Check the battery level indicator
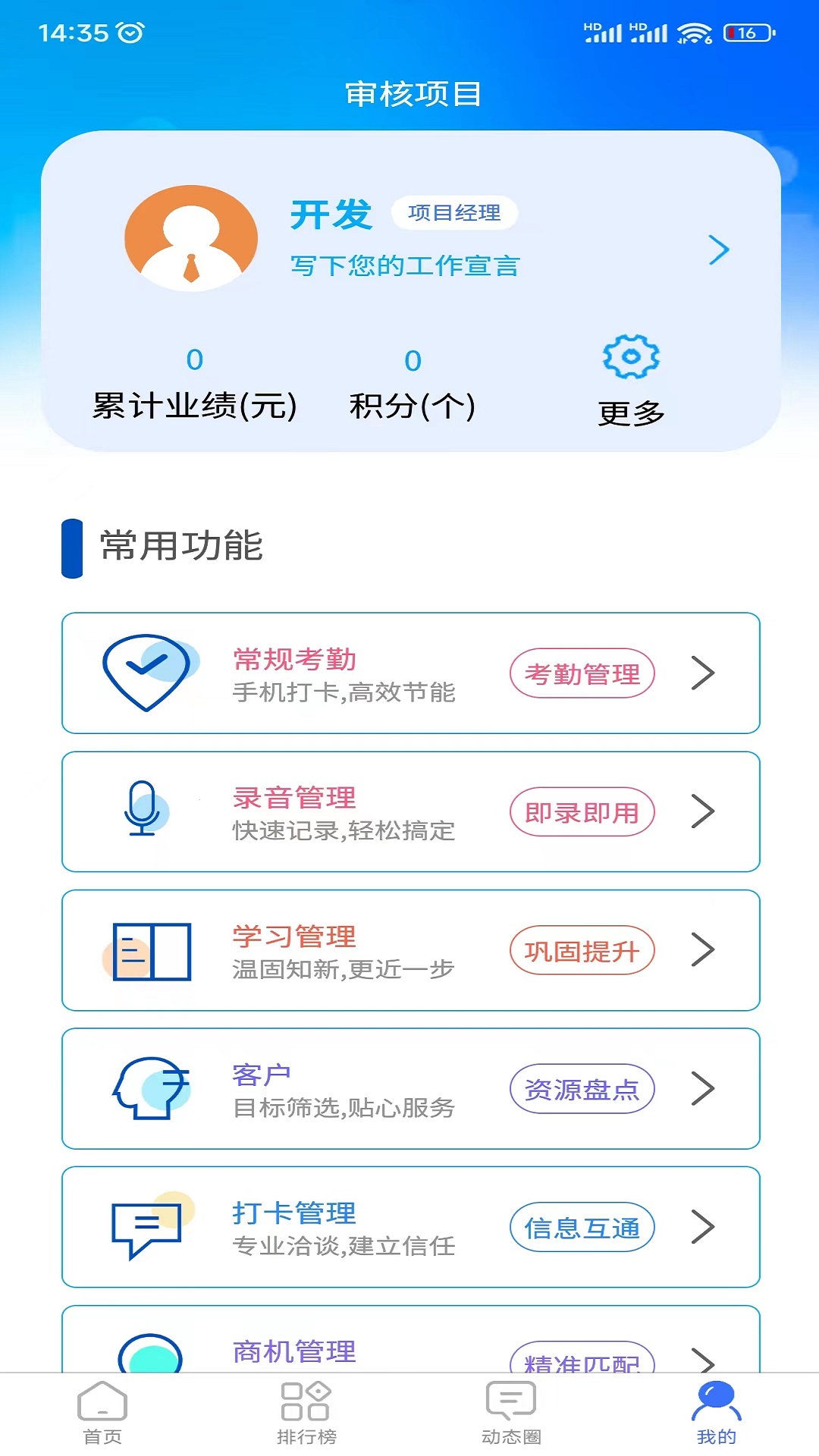The height and width of the screenshot is (1456, 819). (748, 32)
